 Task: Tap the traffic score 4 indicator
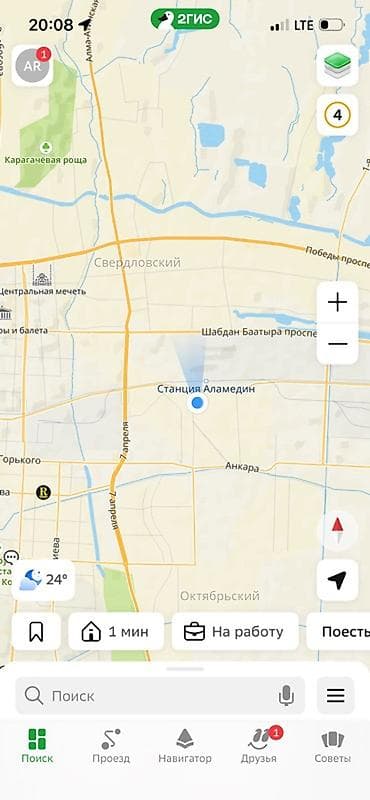click(337, 115)
